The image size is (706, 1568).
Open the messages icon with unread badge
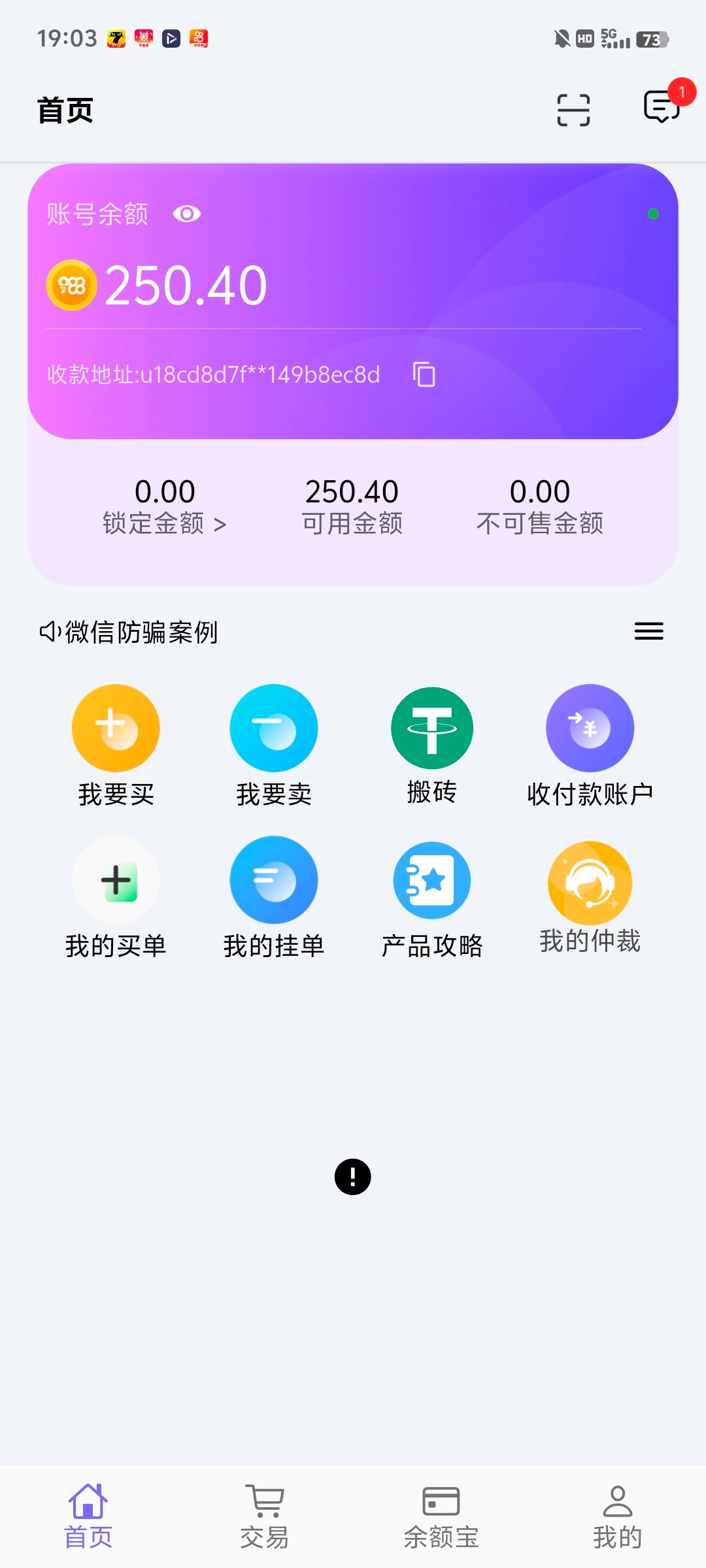coord(662,106)
